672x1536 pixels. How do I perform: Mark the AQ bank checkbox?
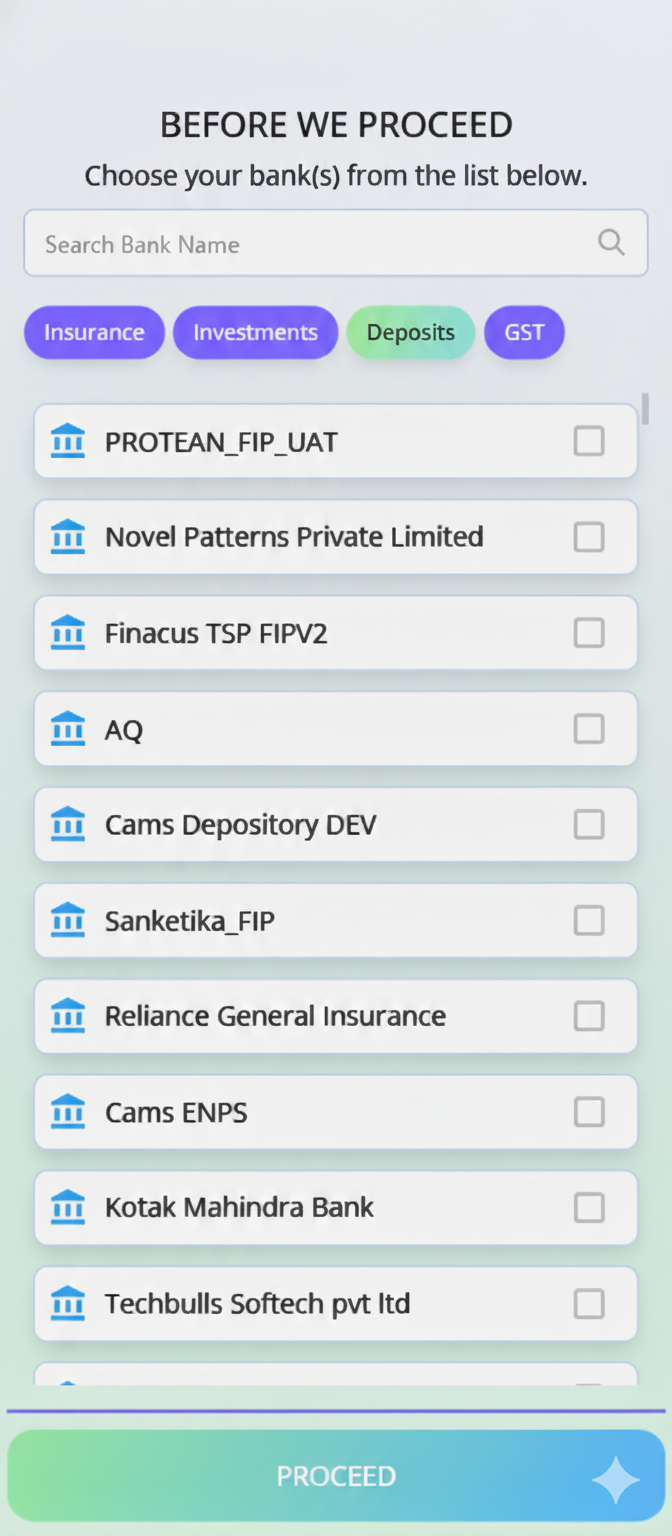coord(589,729)
